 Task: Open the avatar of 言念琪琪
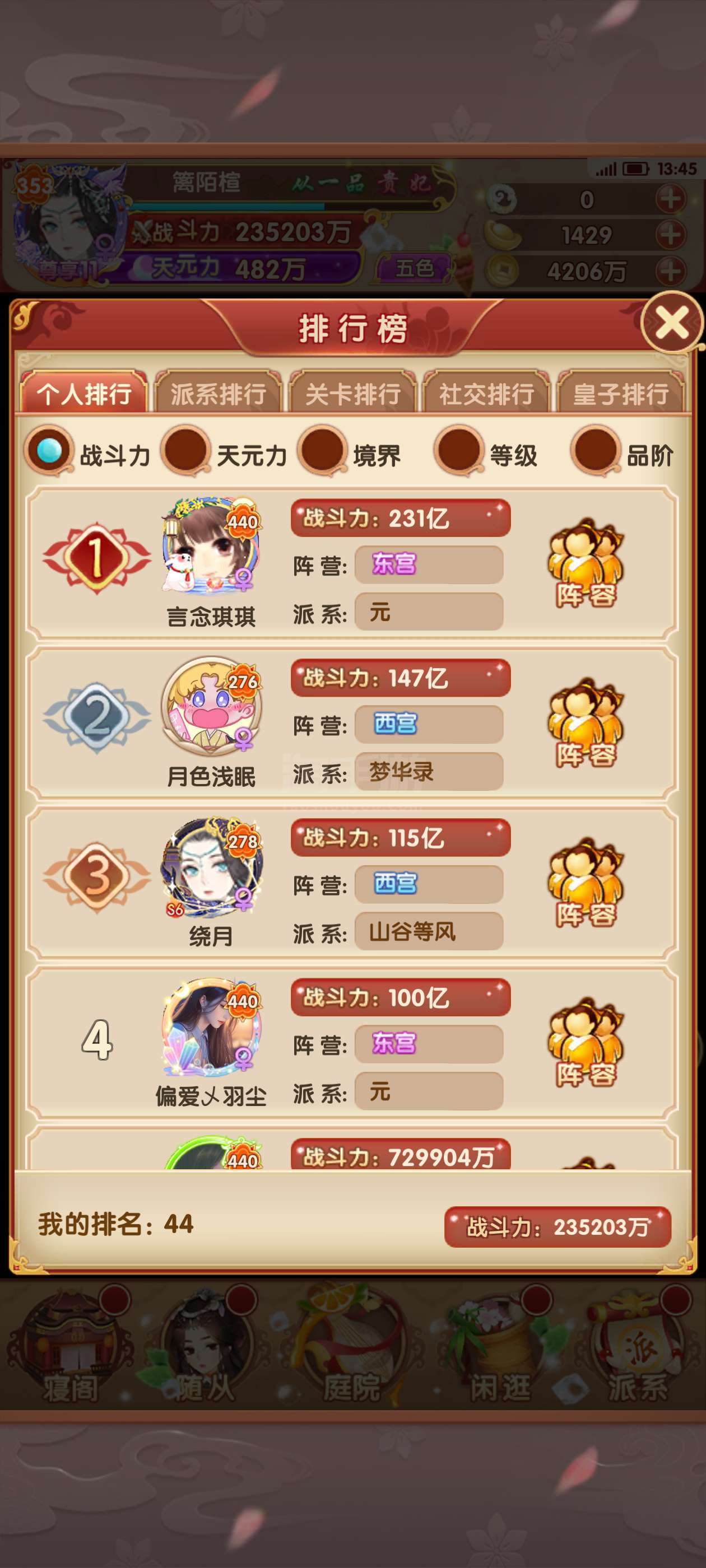click(211, 547)
